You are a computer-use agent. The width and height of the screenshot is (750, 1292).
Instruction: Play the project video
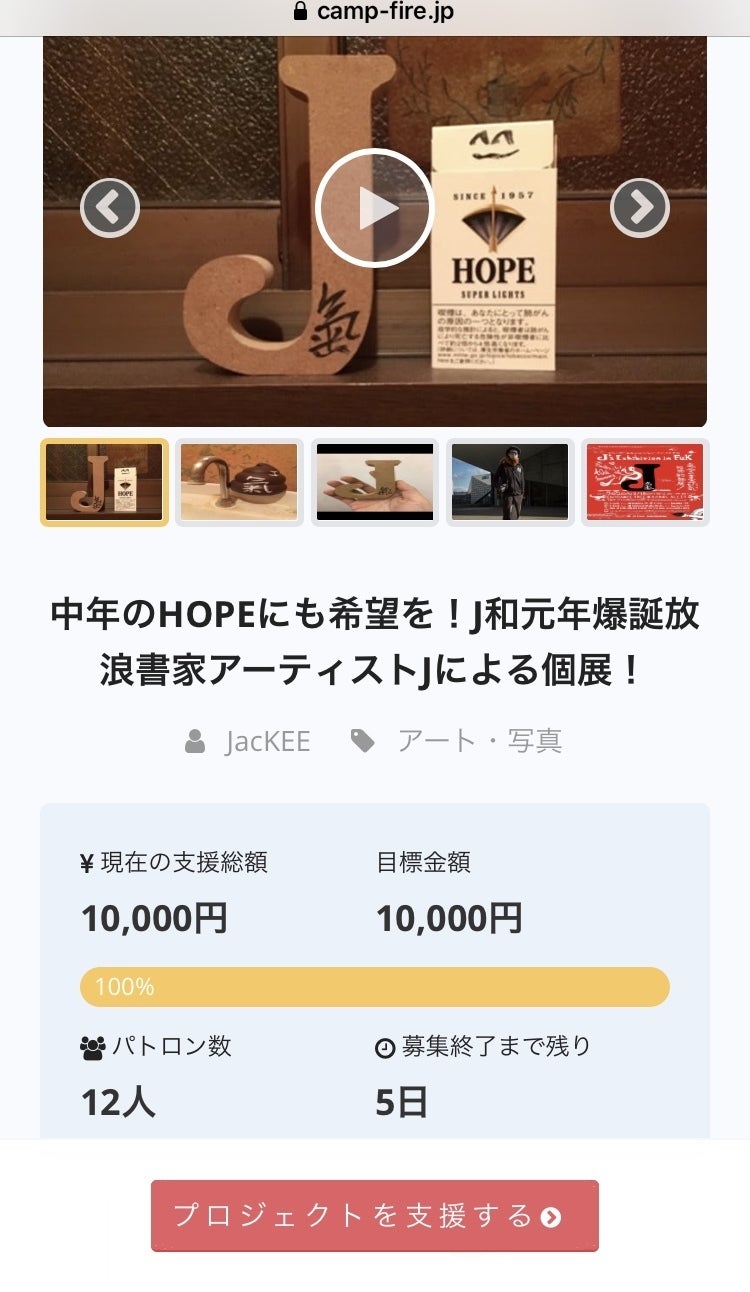coord(374,208)
